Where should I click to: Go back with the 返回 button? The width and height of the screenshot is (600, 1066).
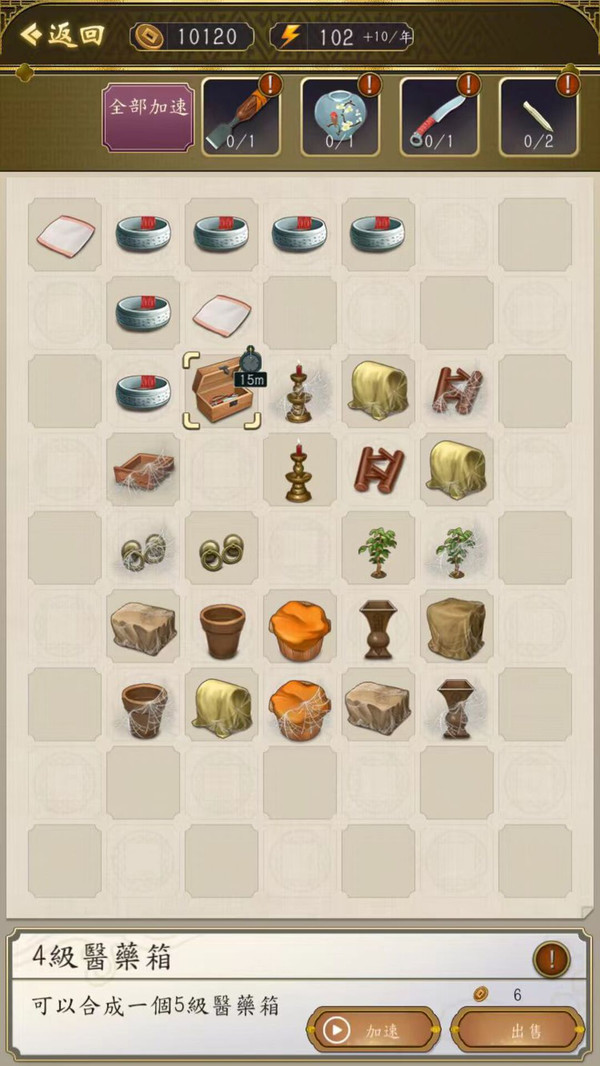pyautogui.click(x=63, y=35)
